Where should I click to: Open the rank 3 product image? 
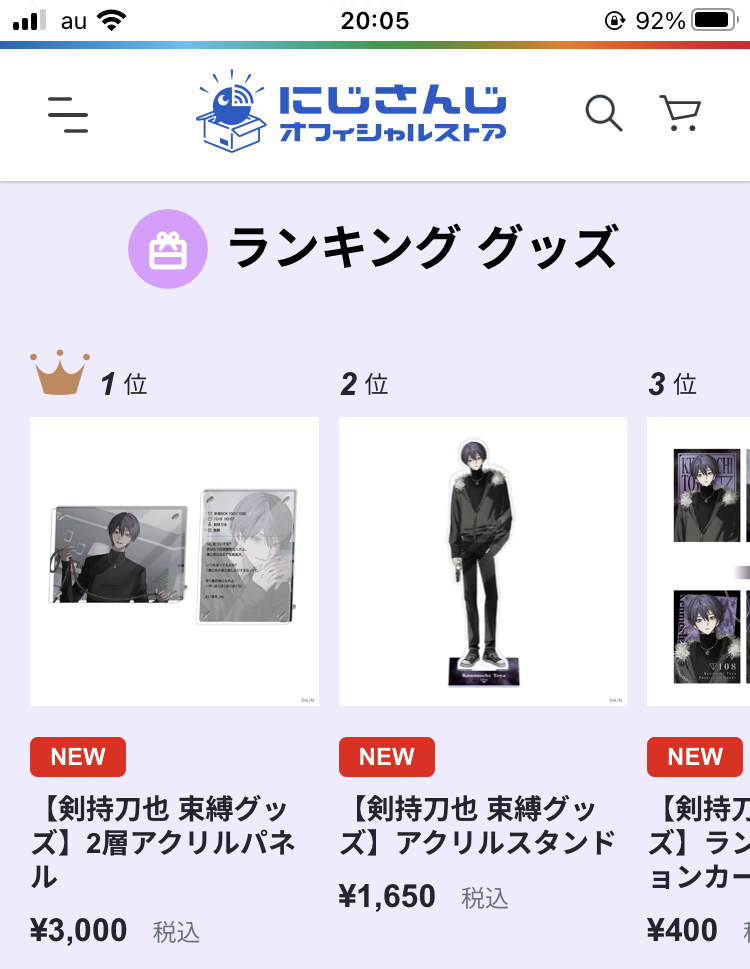698,561
